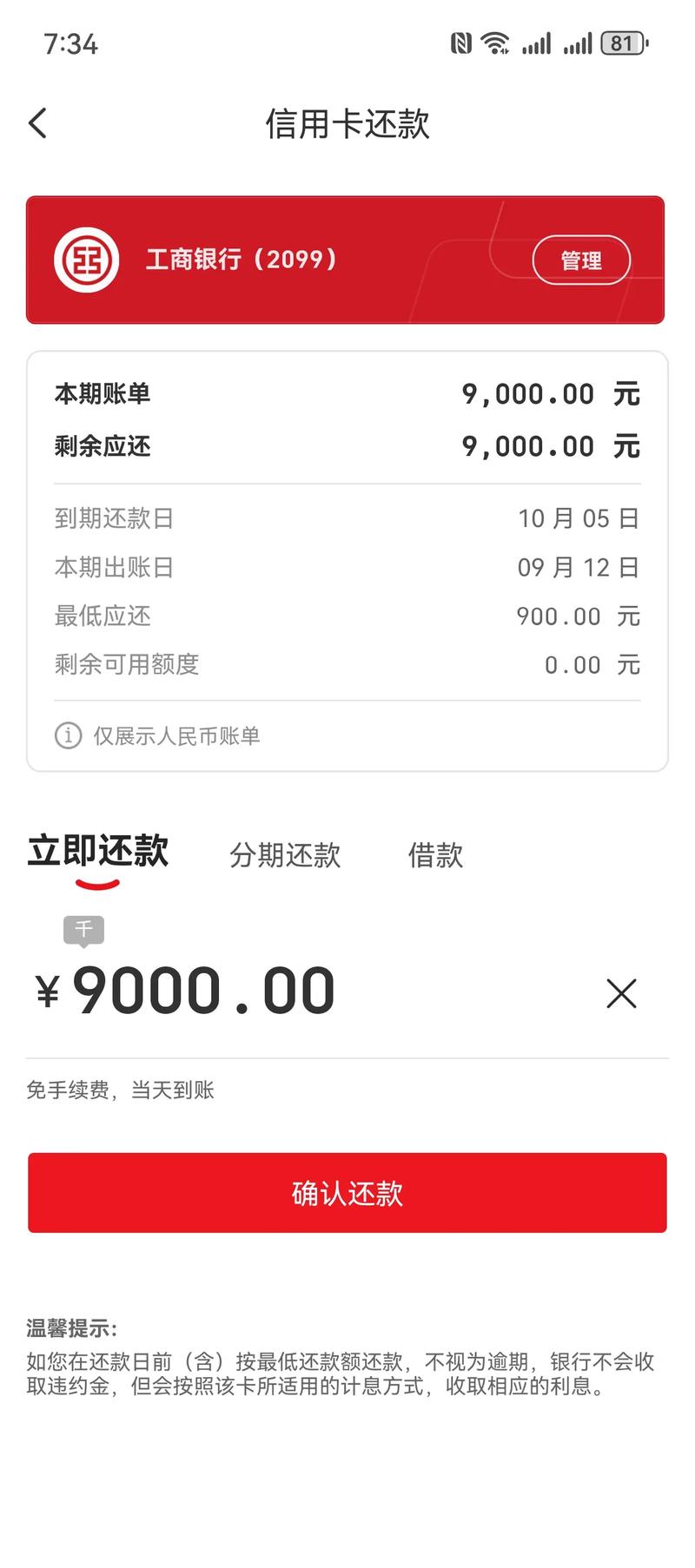This screenshot has height=1568, width=695.
Task: Select the 立即还款 tab
Action: point(97,853)
